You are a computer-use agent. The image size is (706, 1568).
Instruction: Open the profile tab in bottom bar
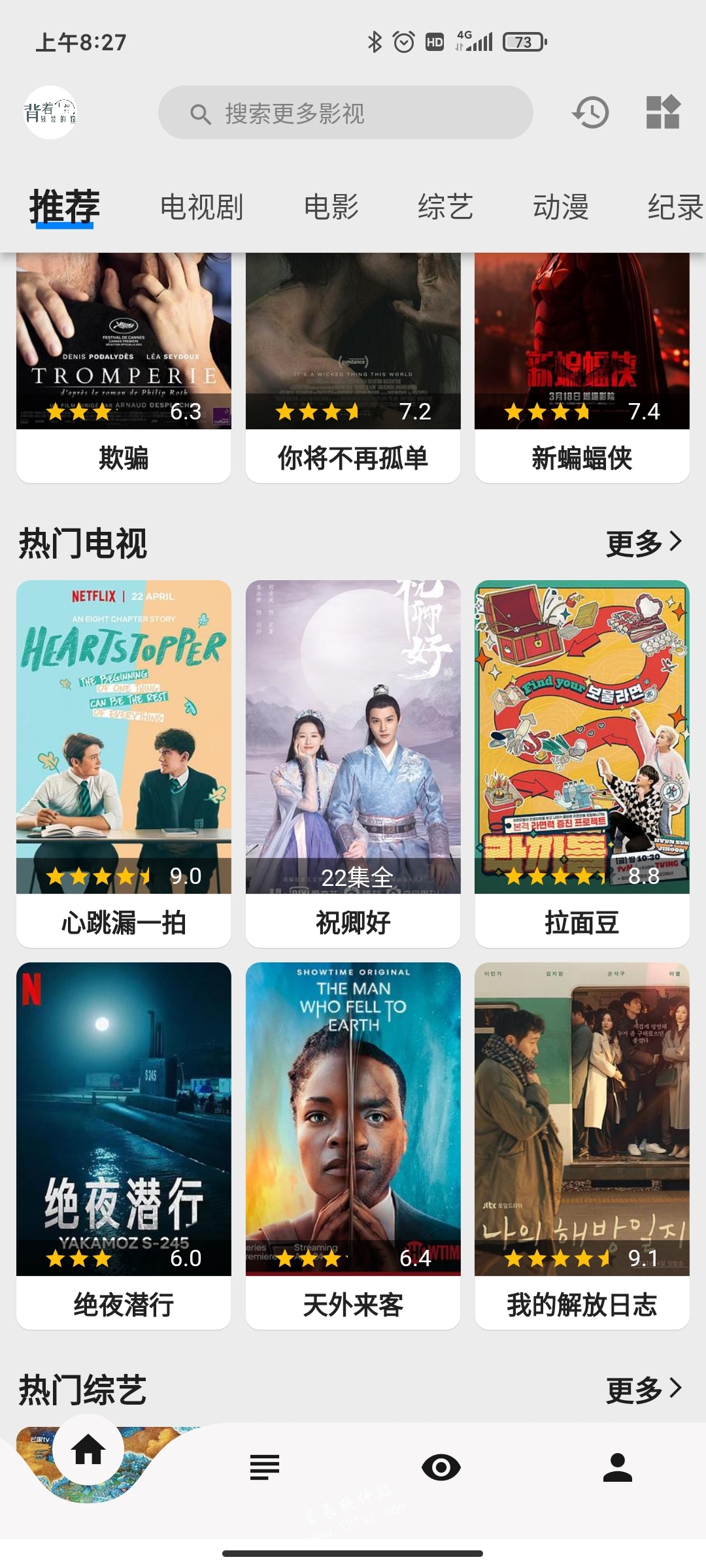(x=617, y=1467)
